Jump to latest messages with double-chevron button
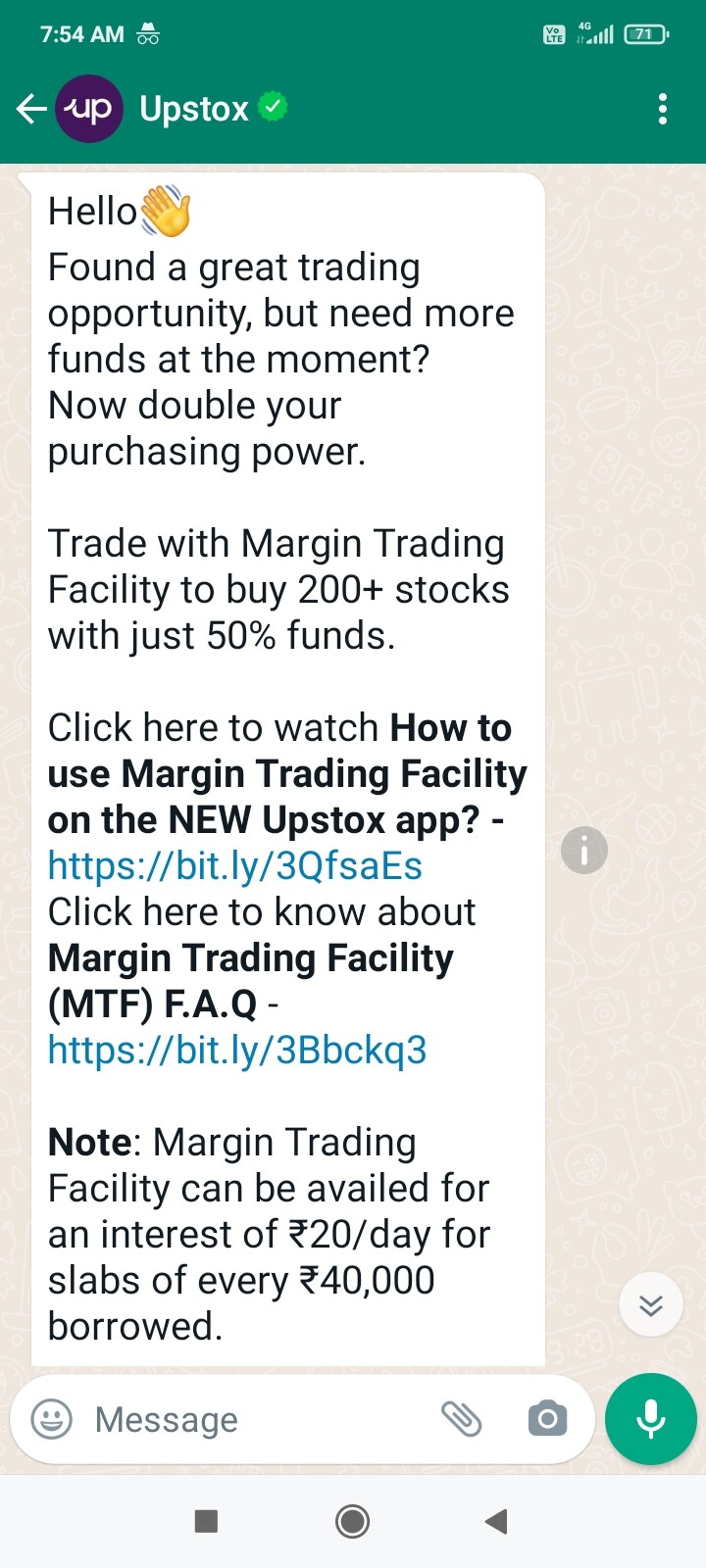Viewport: 706px width, 1568px height. click(x=651, y=1304)
